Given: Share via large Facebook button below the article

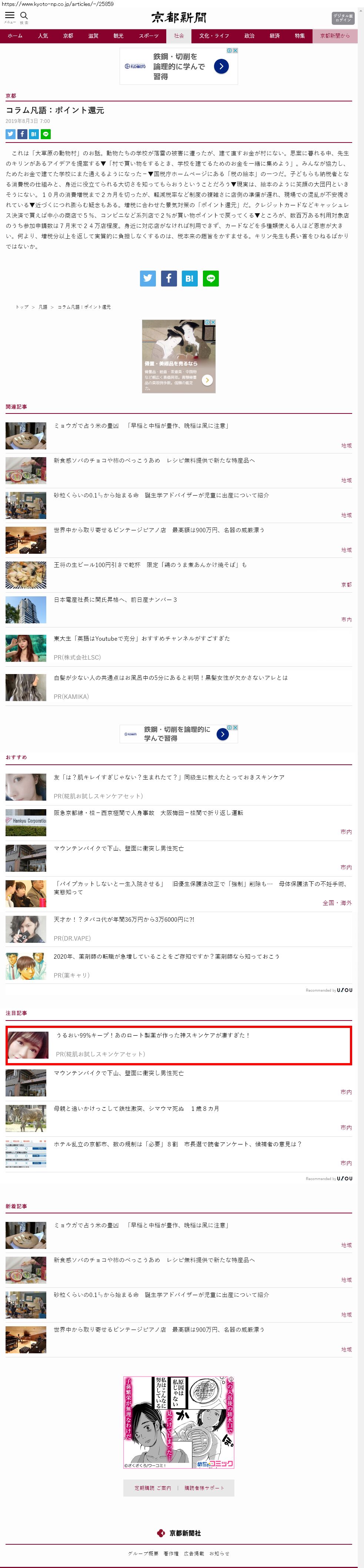Looking at the screenshot, I should [x=168, y=278].
